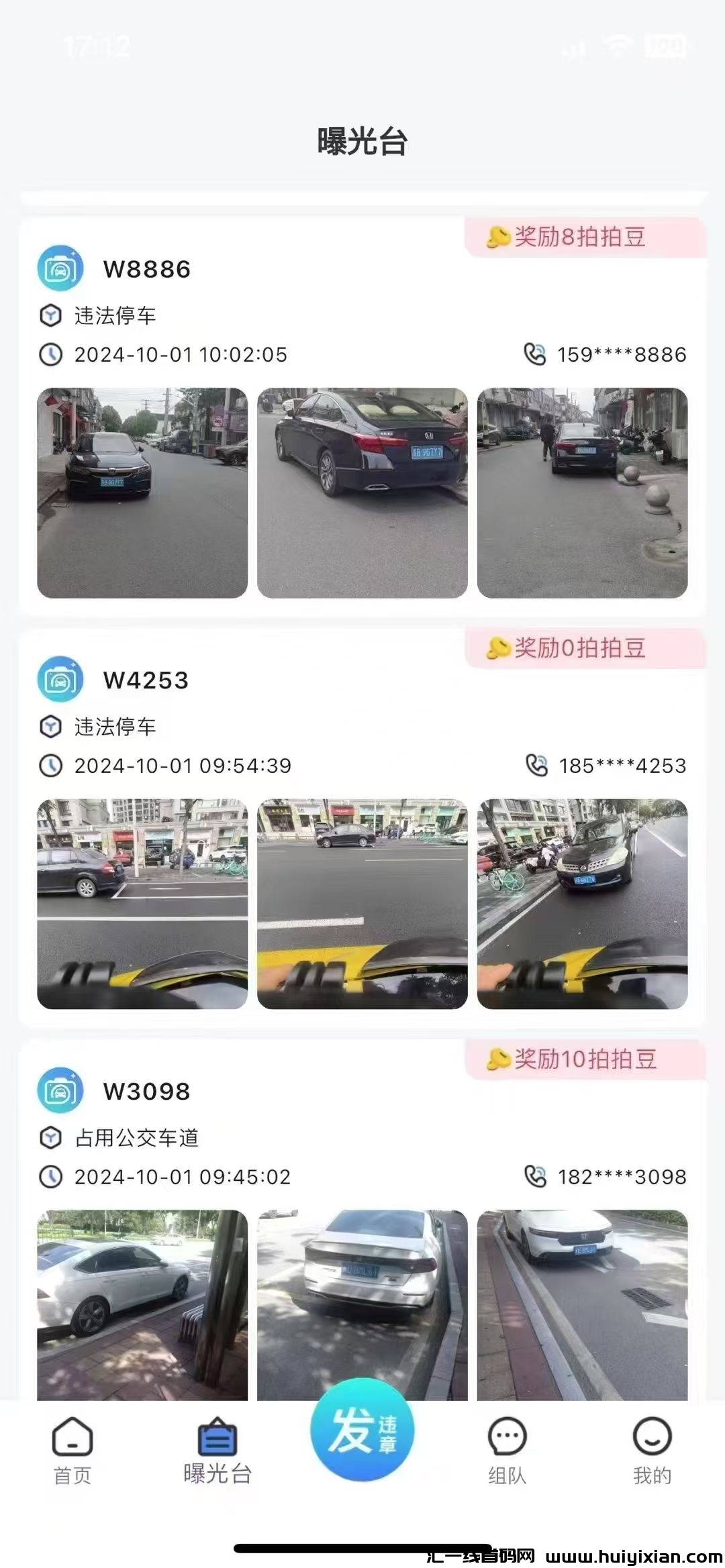Viewport: 725px width, 1568px height.
Task: Open W4253's first violation photo
Action: pos(142,904)
